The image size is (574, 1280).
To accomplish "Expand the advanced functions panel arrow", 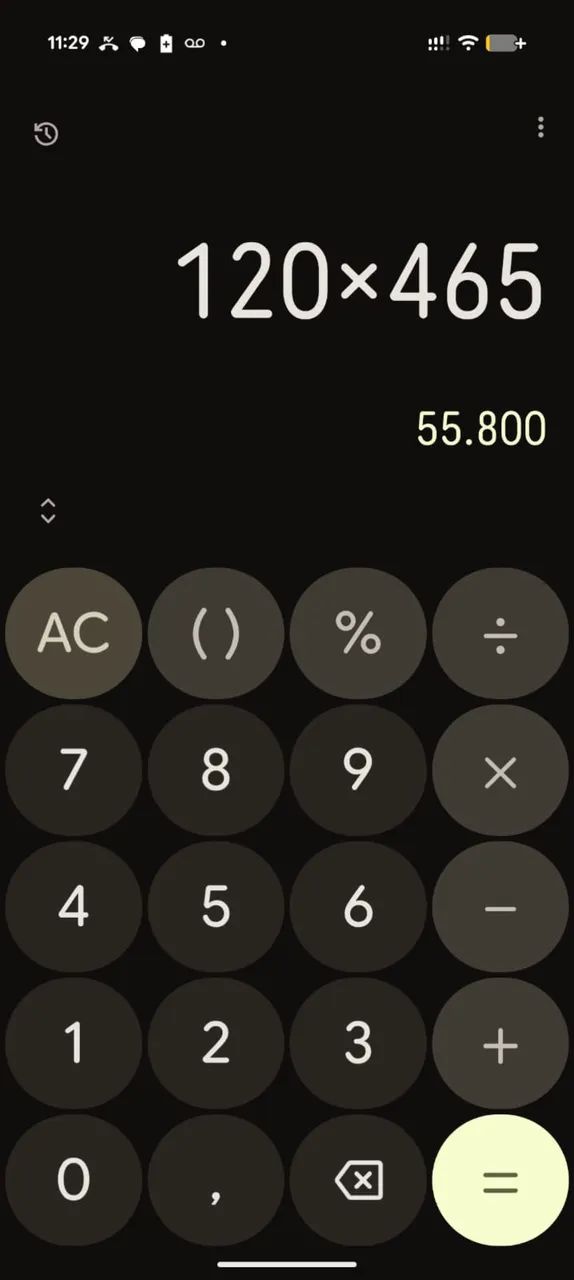I will click(47, 511).
